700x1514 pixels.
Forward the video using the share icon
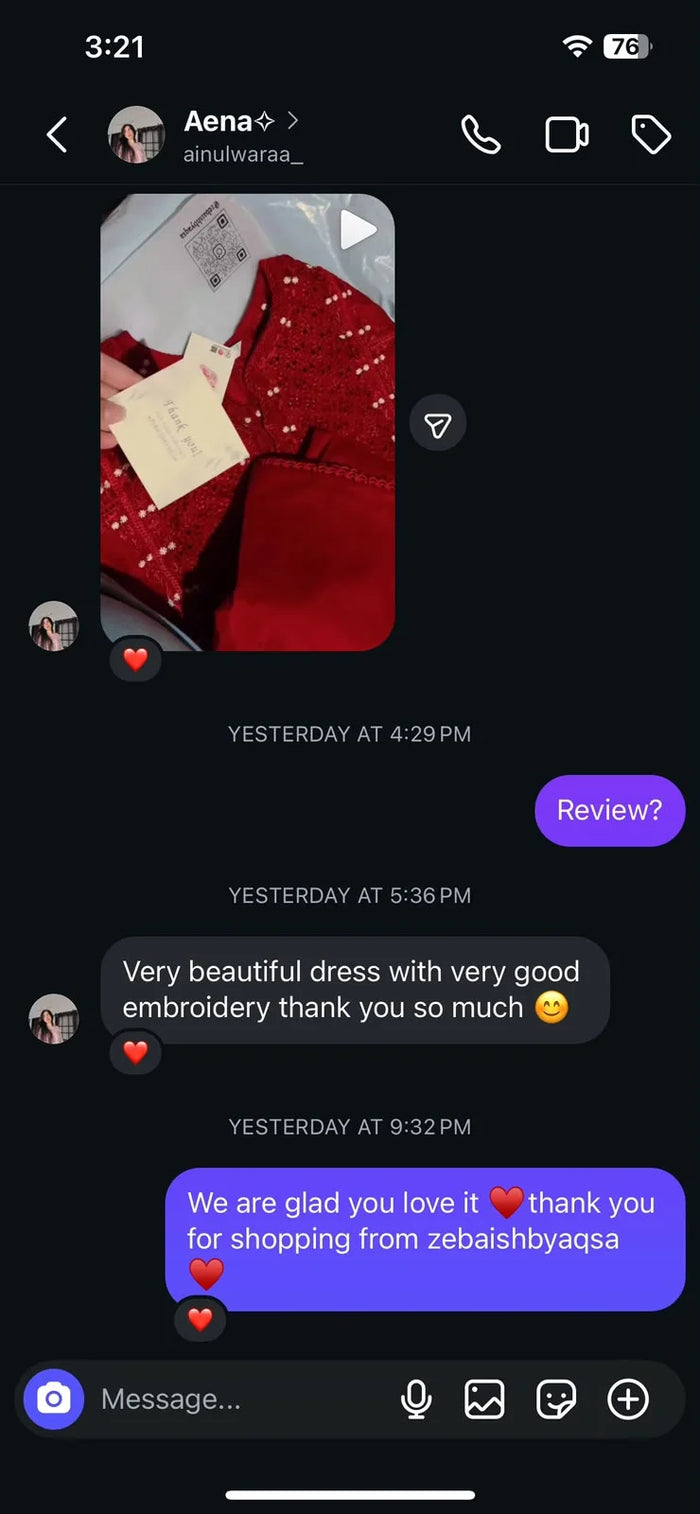coord(438,423)
